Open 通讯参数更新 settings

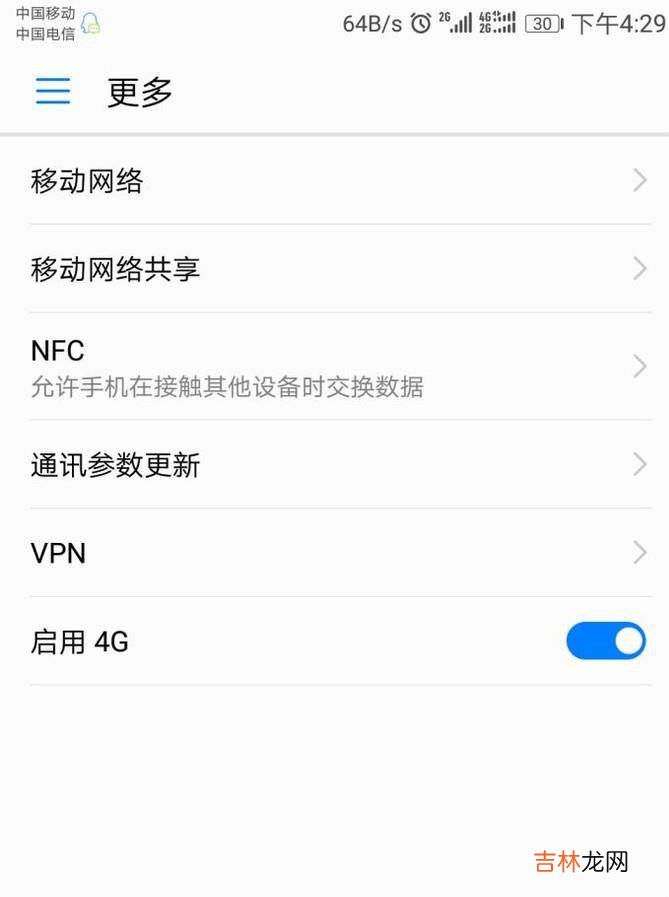pyautogui.click(x=334, y=465)
